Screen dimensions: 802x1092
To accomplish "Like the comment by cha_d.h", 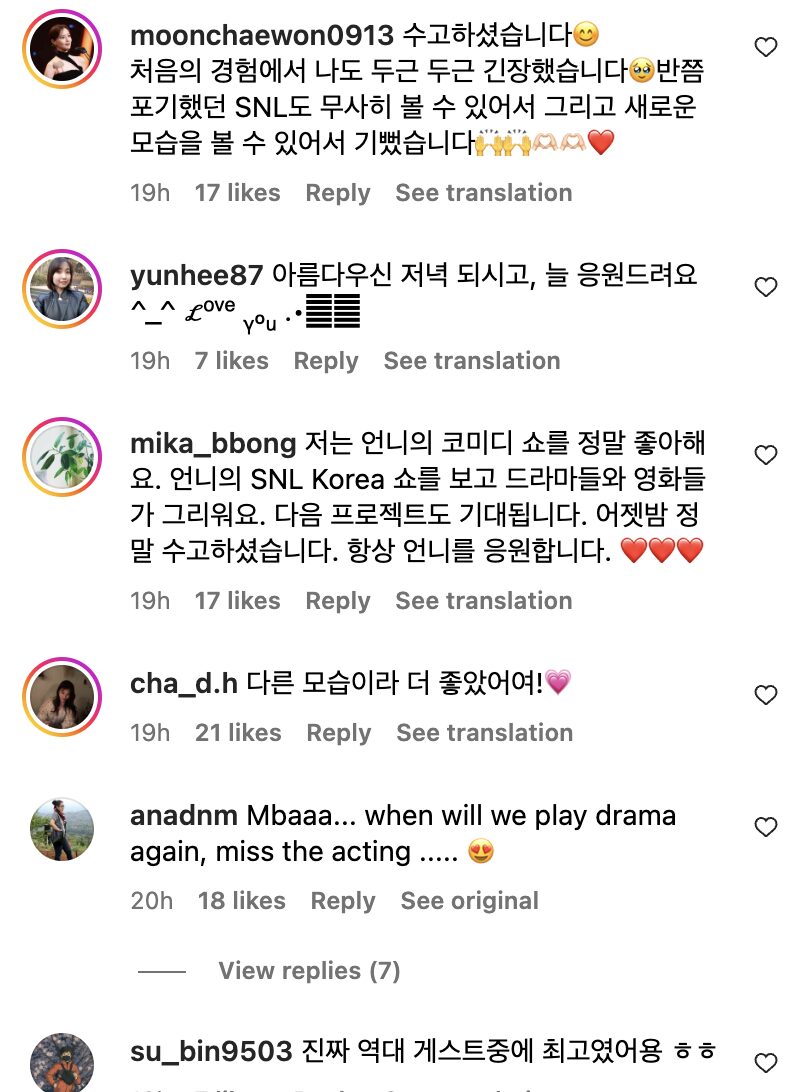I will point(765,695).
